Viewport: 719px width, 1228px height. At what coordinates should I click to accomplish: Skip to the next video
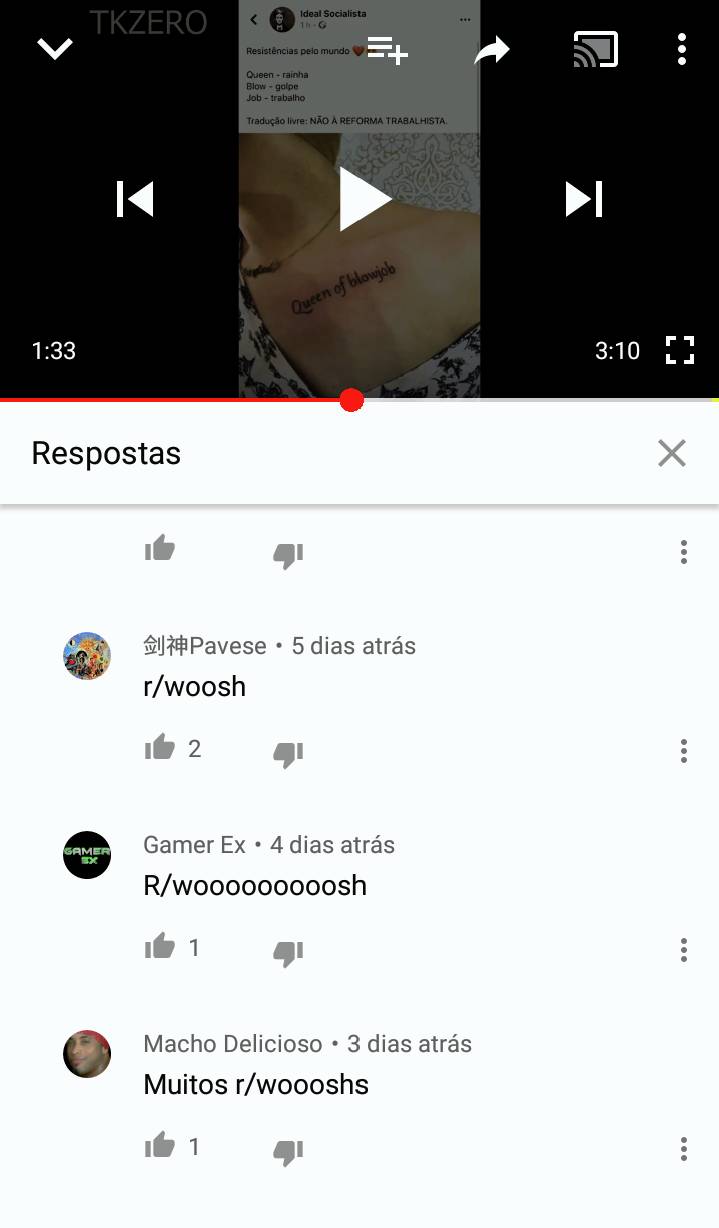584,199
